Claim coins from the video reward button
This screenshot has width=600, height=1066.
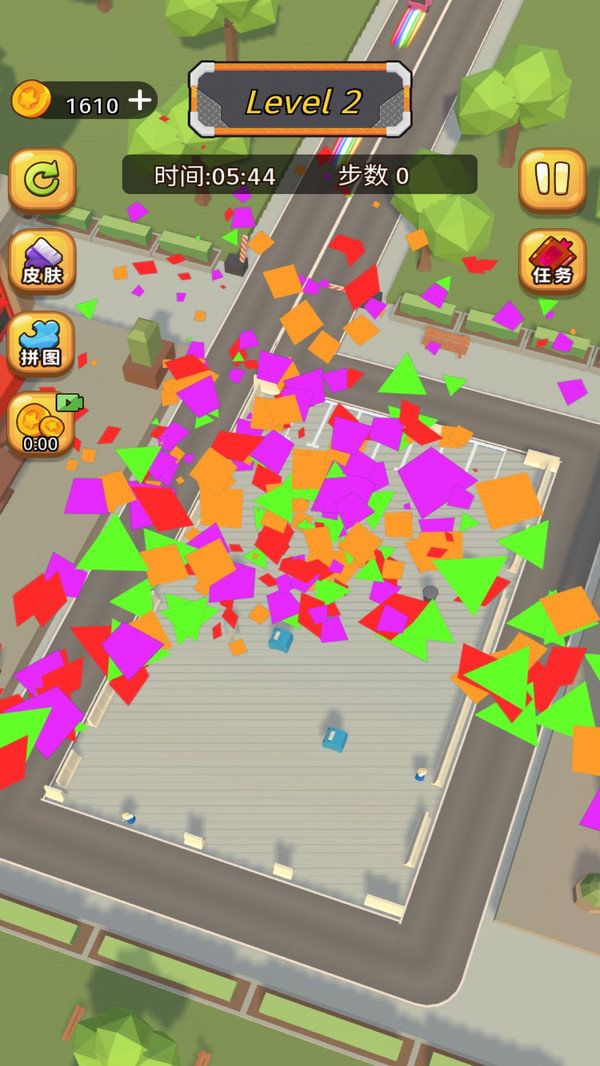pos(42,425)
